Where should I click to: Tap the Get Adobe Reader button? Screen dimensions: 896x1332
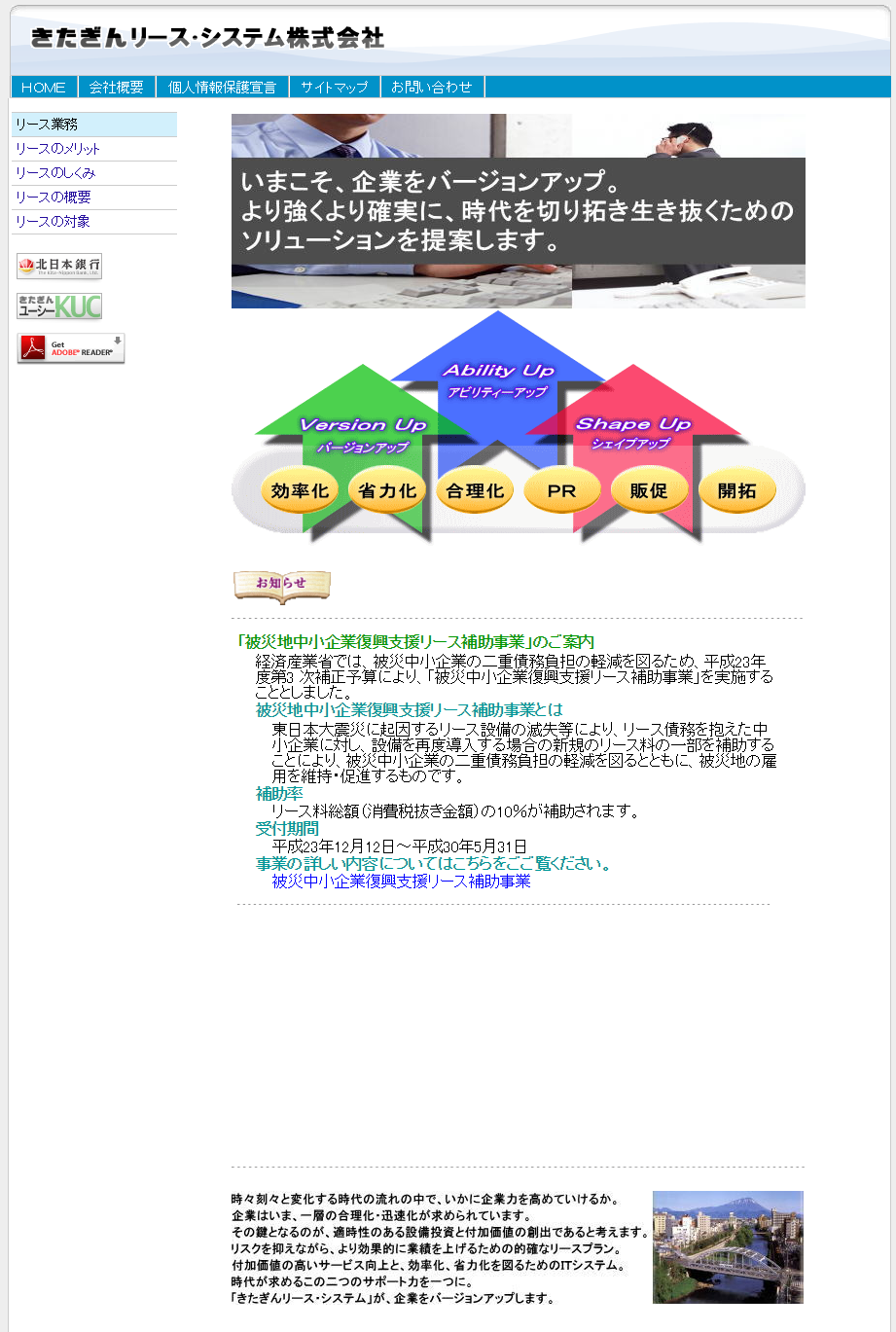71,348
